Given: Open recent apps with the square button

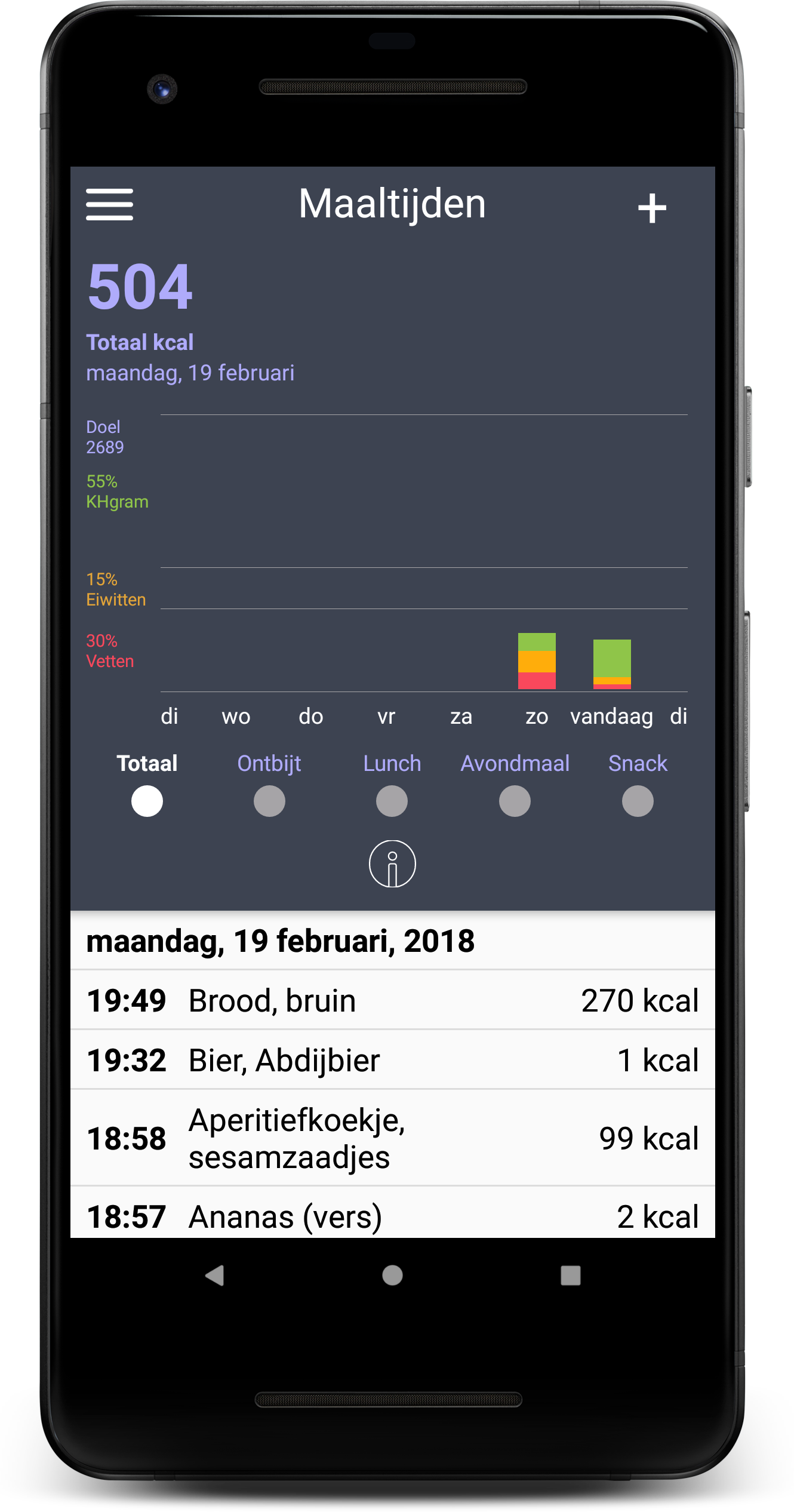Looking at the screenshot, I should point(570,1275).
